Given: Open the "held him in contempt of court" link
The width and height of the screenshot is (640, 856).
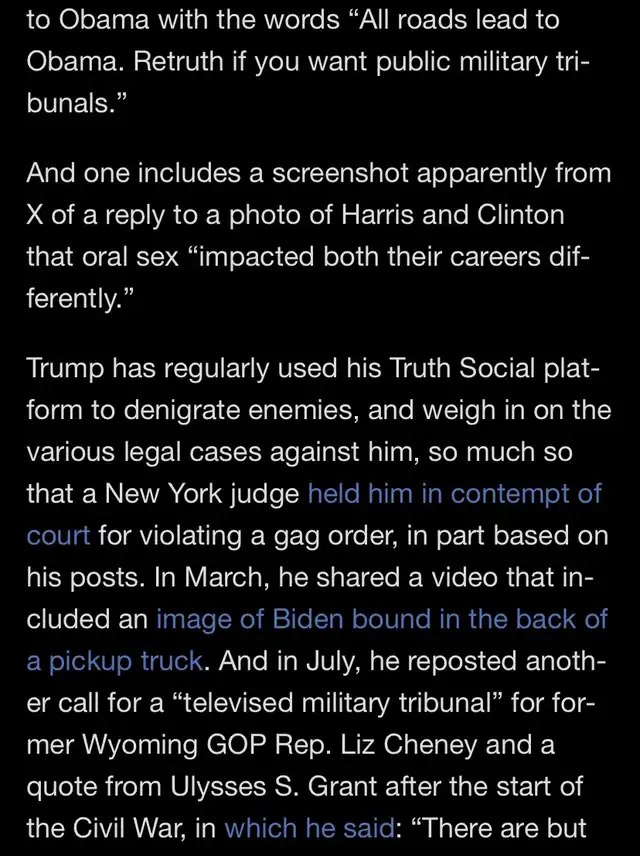Looking at the screenshot, I should (454, 494).
